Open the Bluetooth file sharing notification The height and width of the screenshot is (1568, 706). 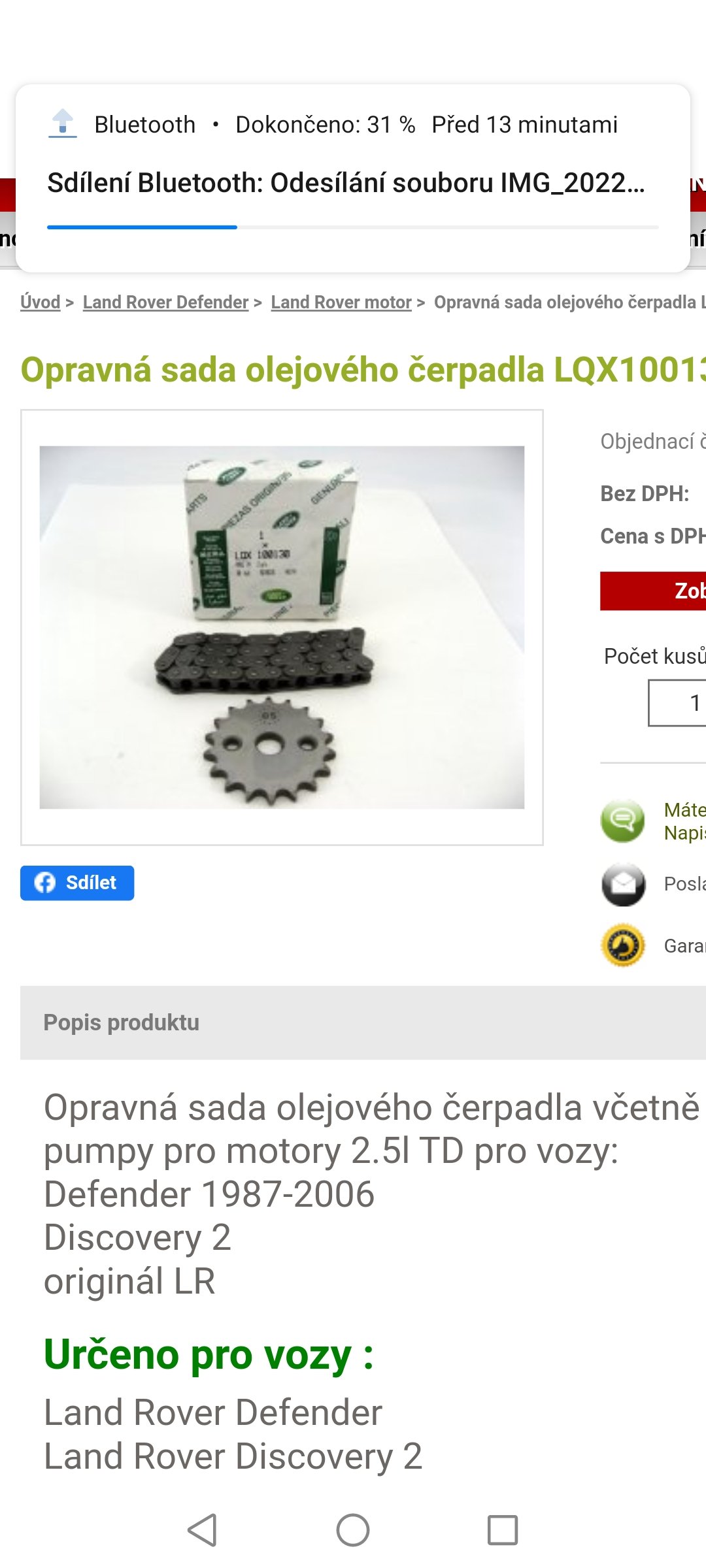click(353, 178)
